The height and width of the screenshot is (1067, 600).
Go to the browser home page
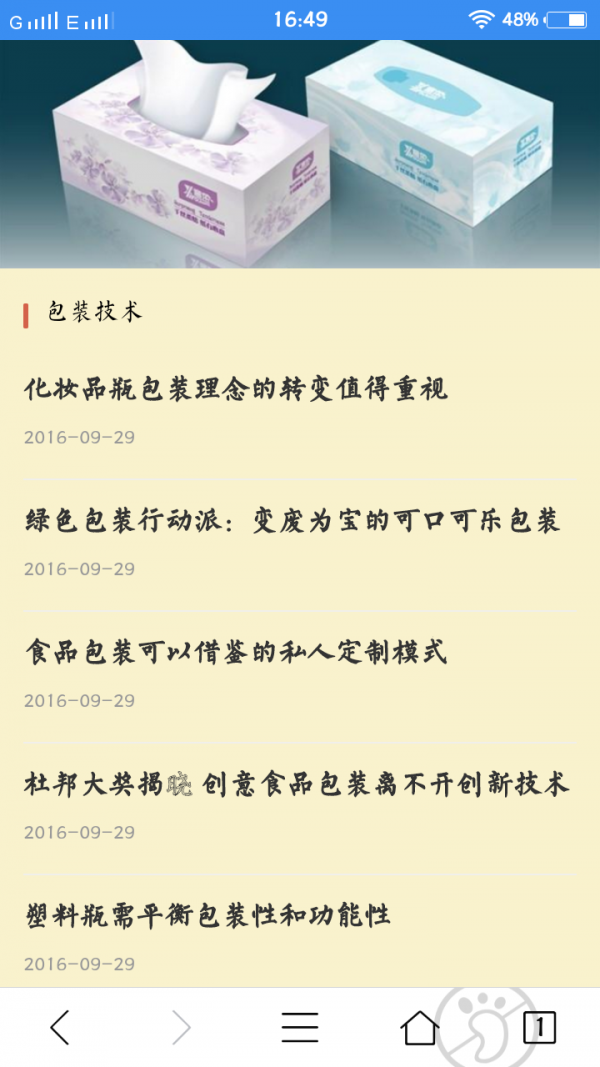pos(419,1027)
